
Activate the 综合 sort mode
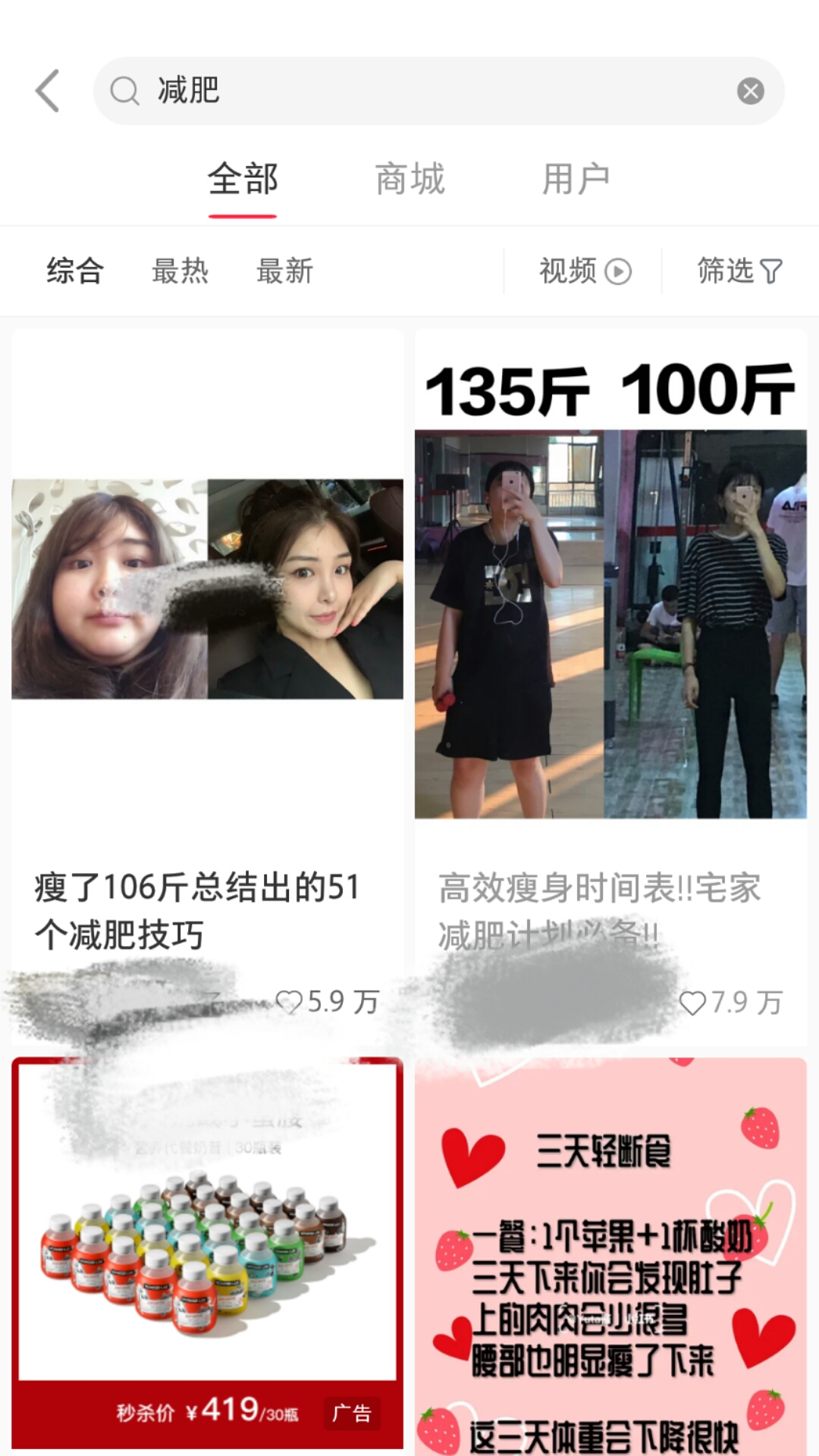75,271
